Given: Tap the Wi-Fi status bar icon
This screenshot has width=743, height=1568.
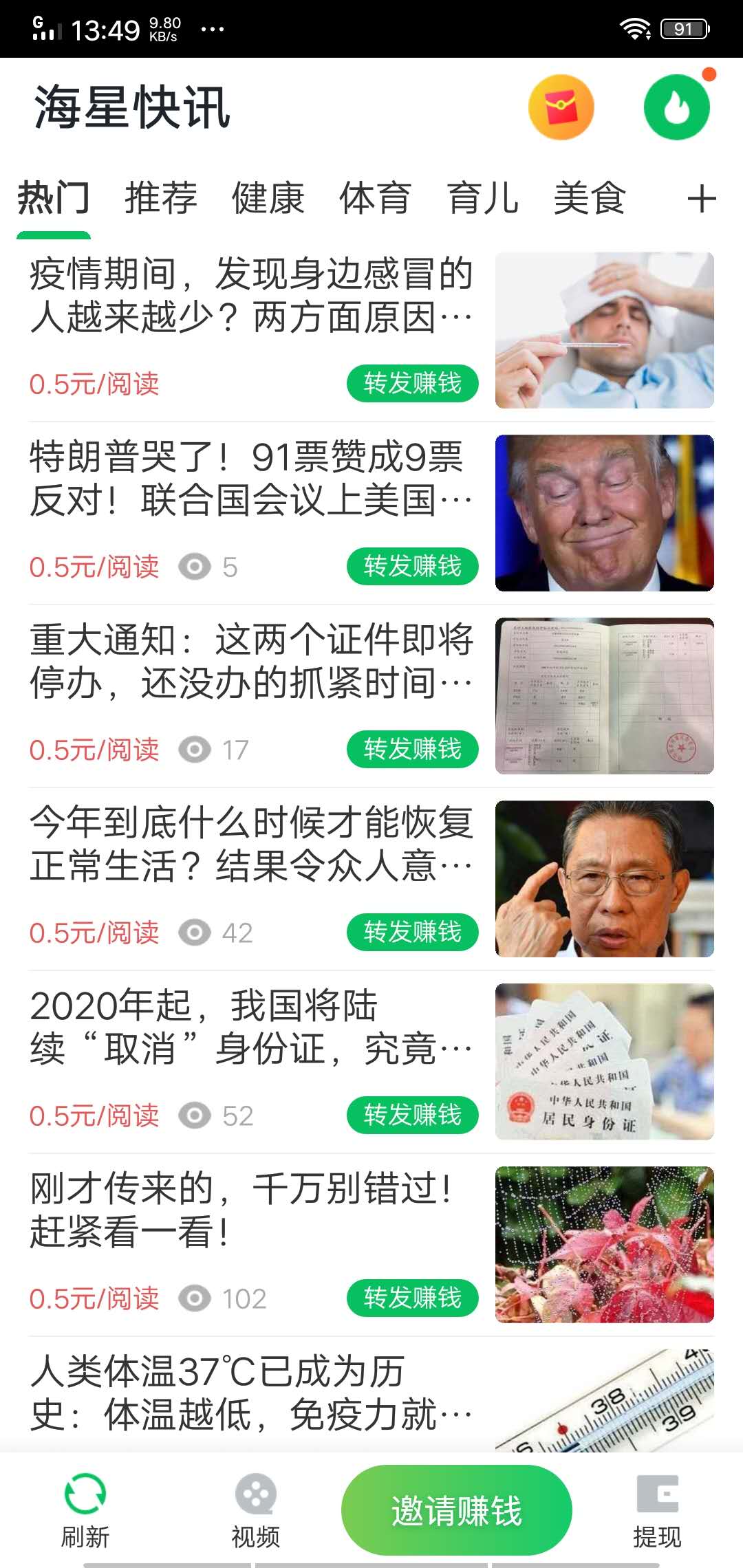Looking at the screenshot, I should click(x=634, y=29).
